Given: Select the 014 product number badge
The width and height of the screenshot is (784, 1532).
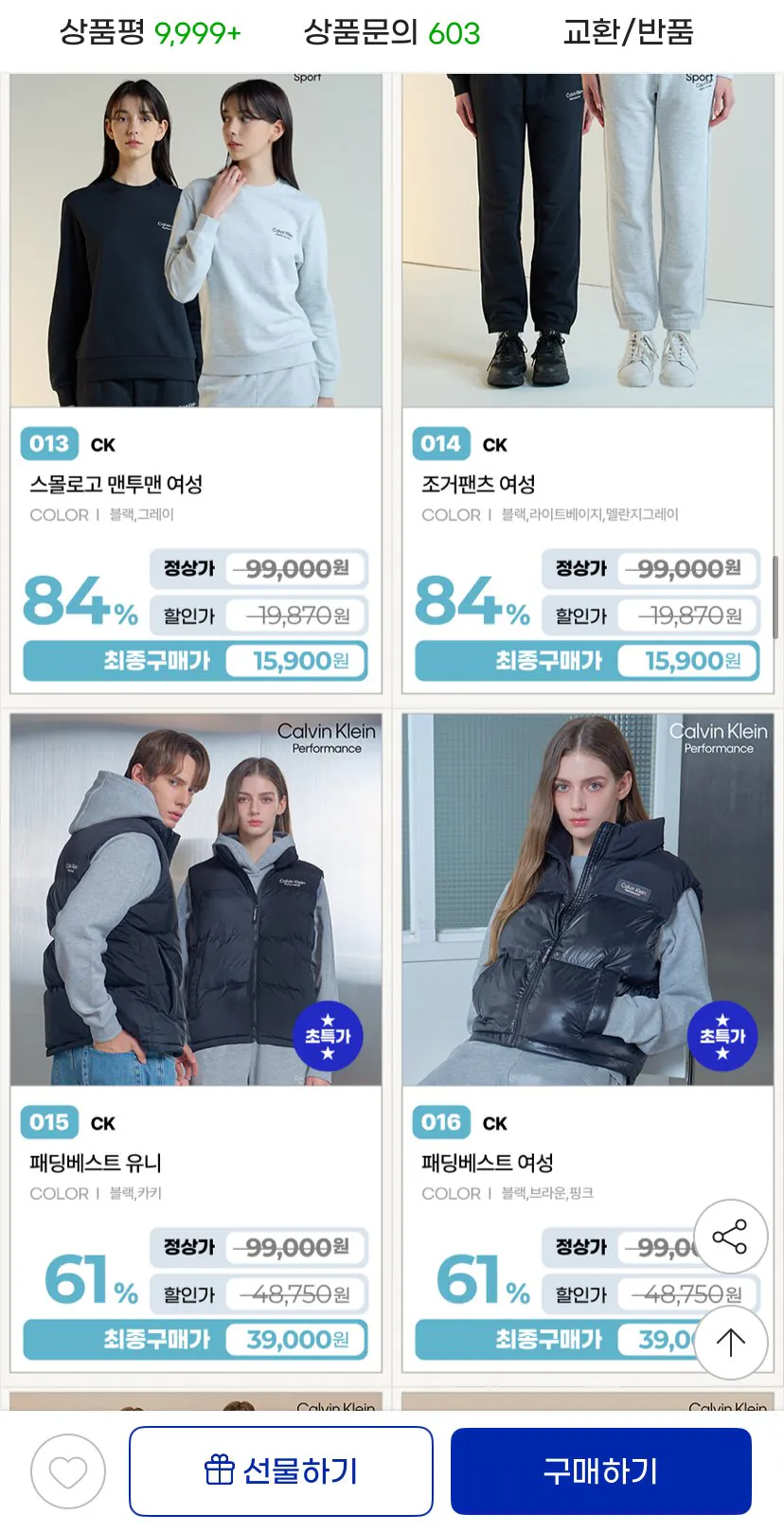Looking at the screenshot, I should click(x=441, y=443).
